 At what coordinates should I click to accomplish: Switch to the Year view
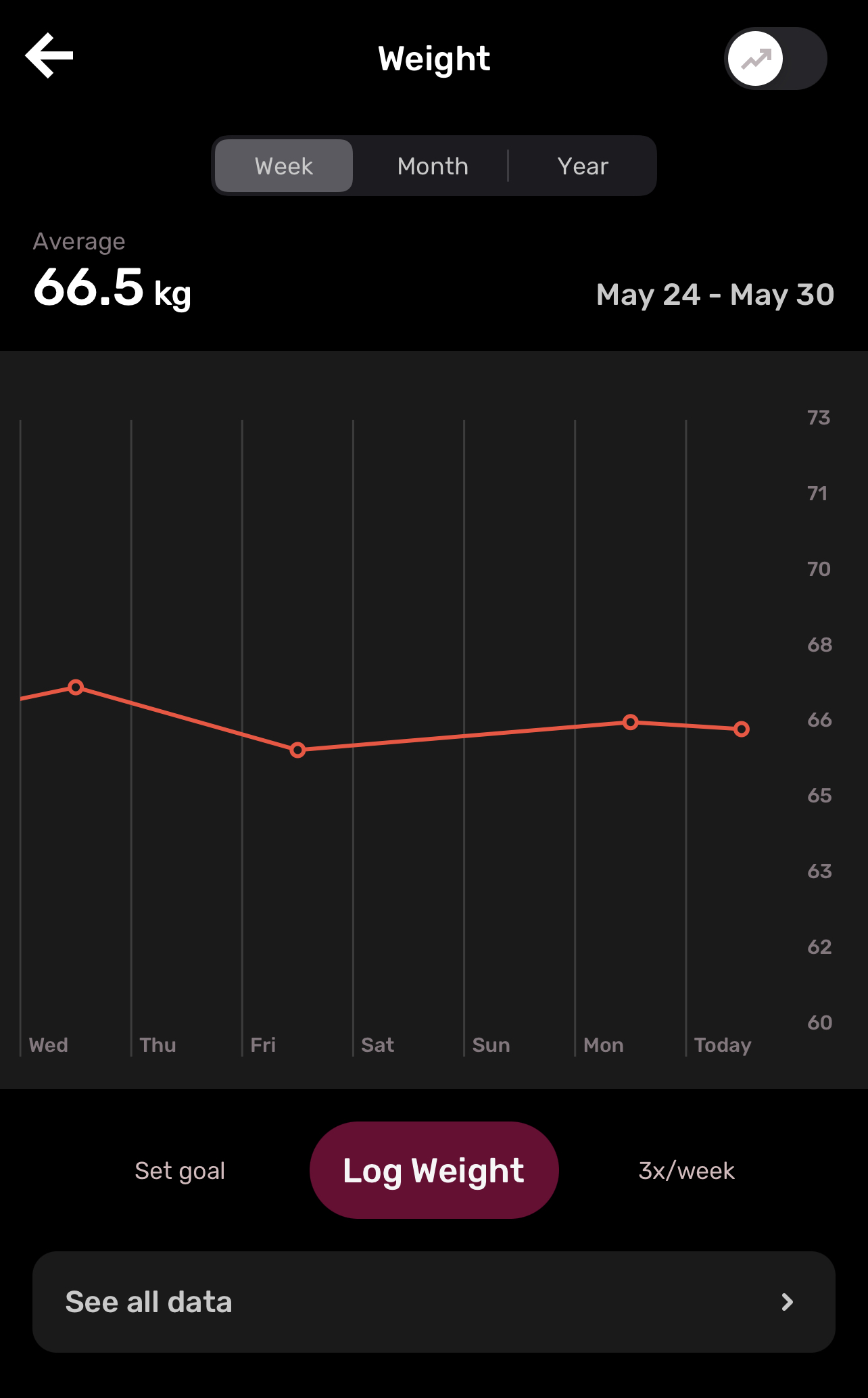(x=583, y=166)
